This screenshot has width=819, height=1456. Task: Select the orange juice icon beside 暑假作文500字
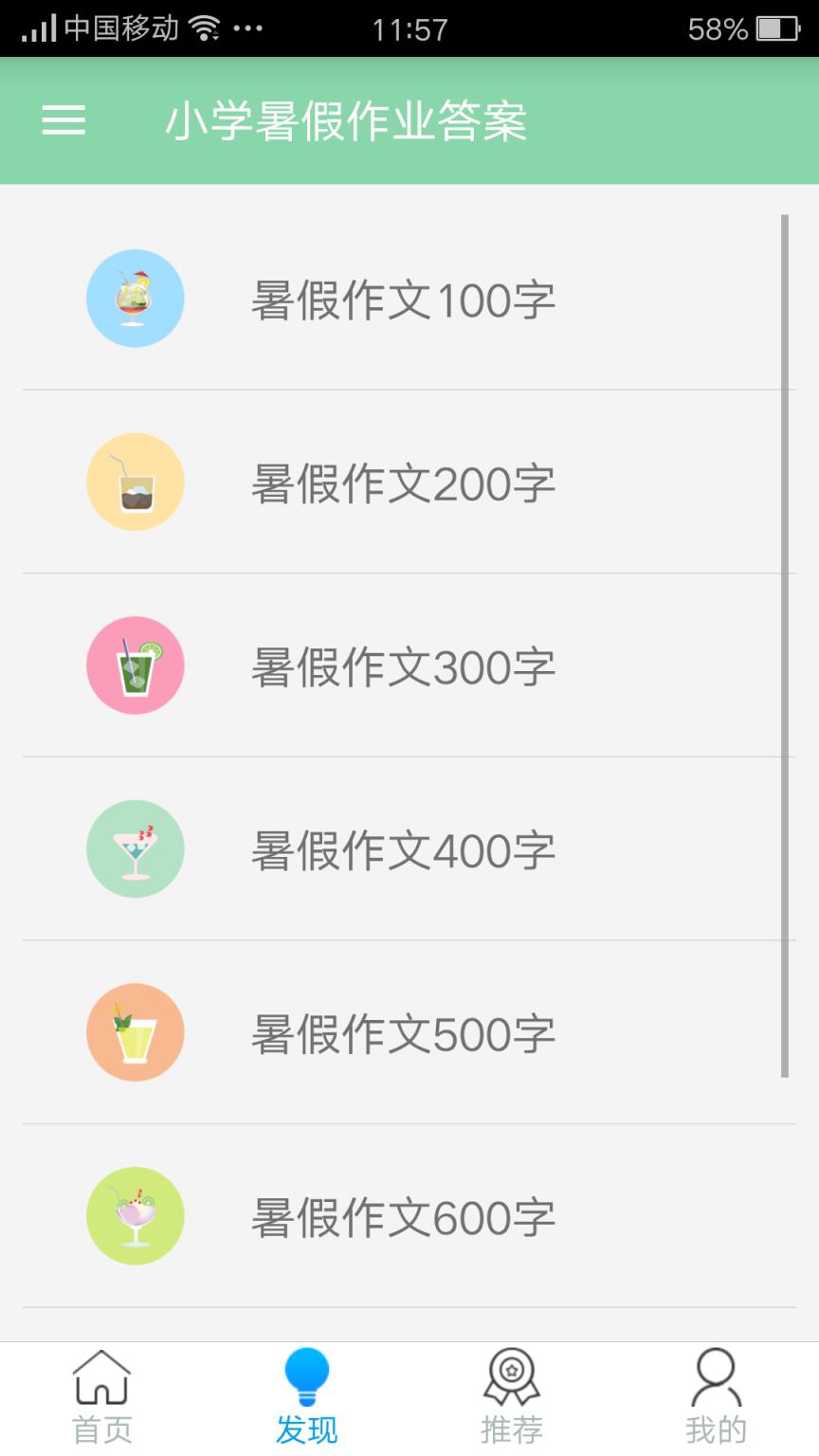135,1032
